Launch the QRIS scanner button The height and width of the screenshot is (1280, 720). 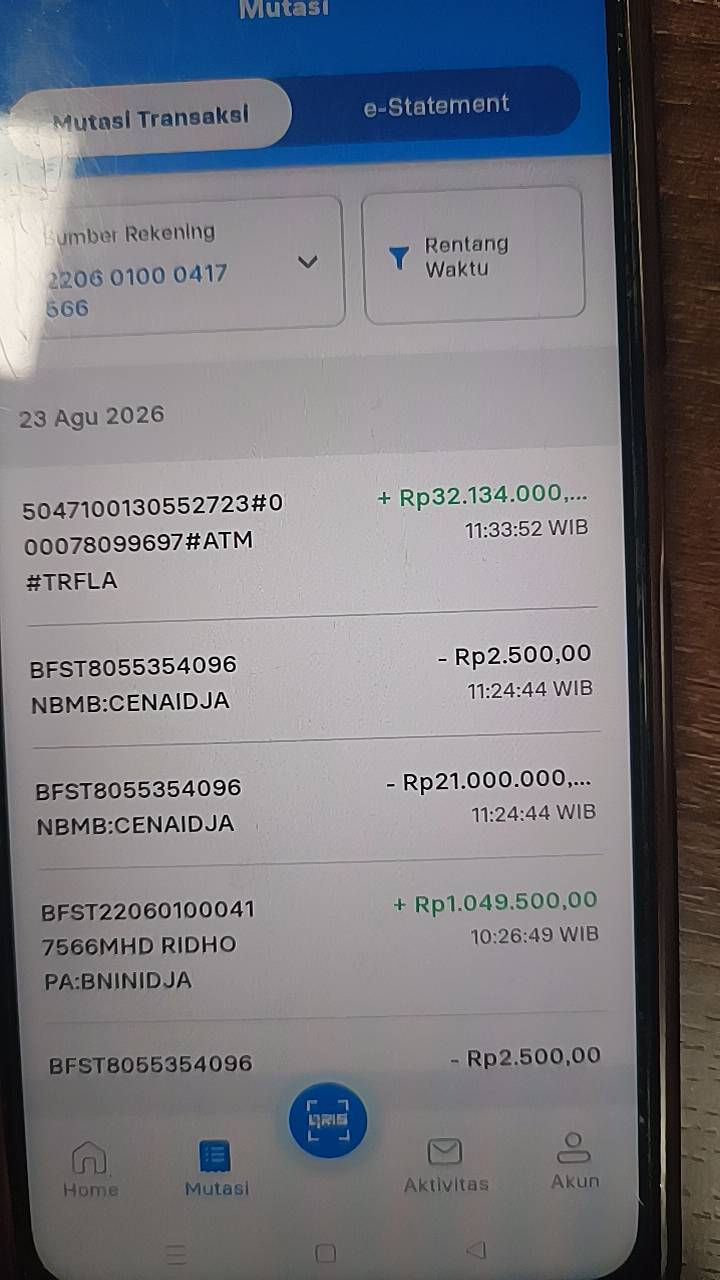(x=328, y=1120)
